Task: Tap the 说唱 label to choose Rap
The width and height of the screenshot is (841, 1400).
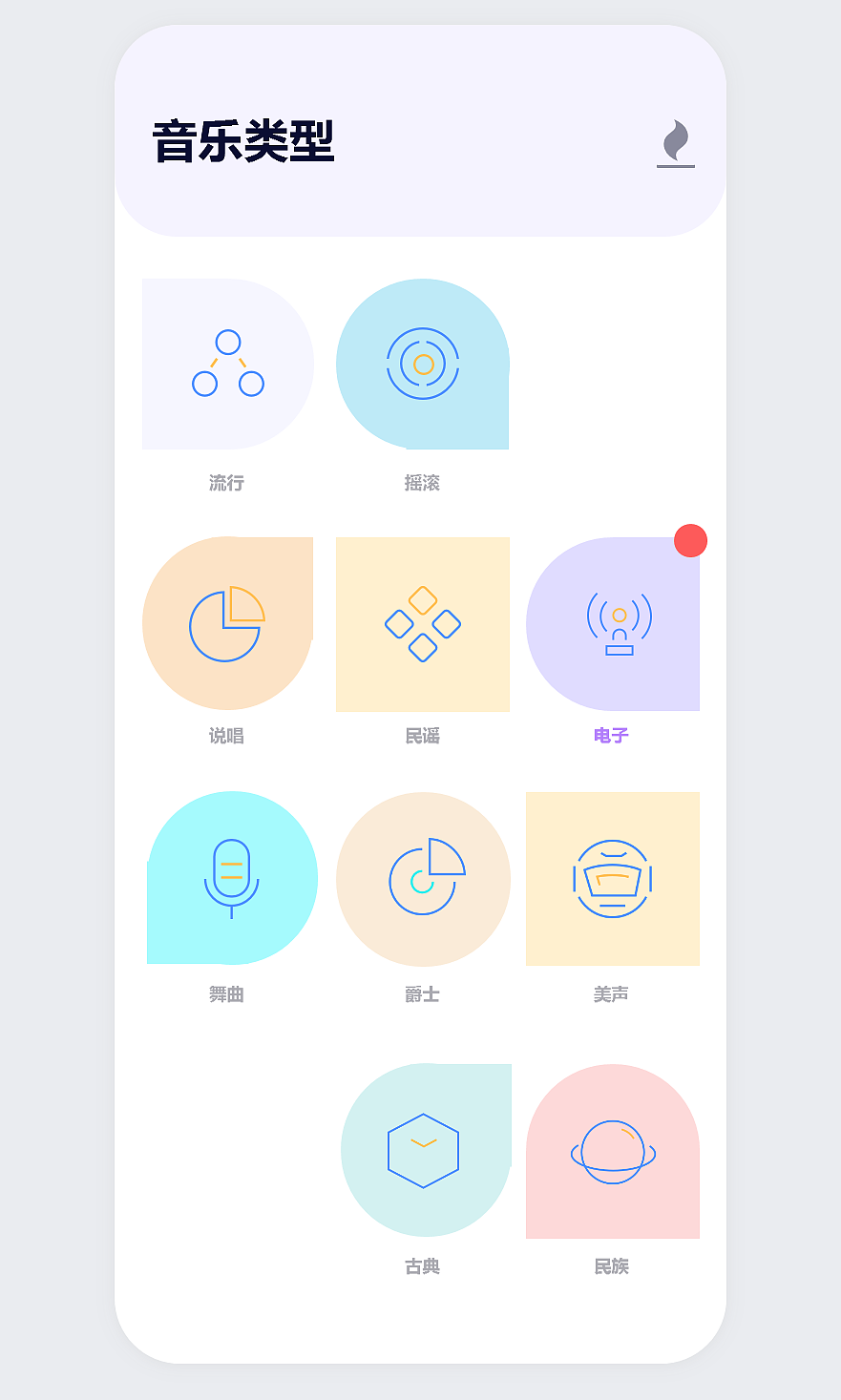Action: pos(227,735)
